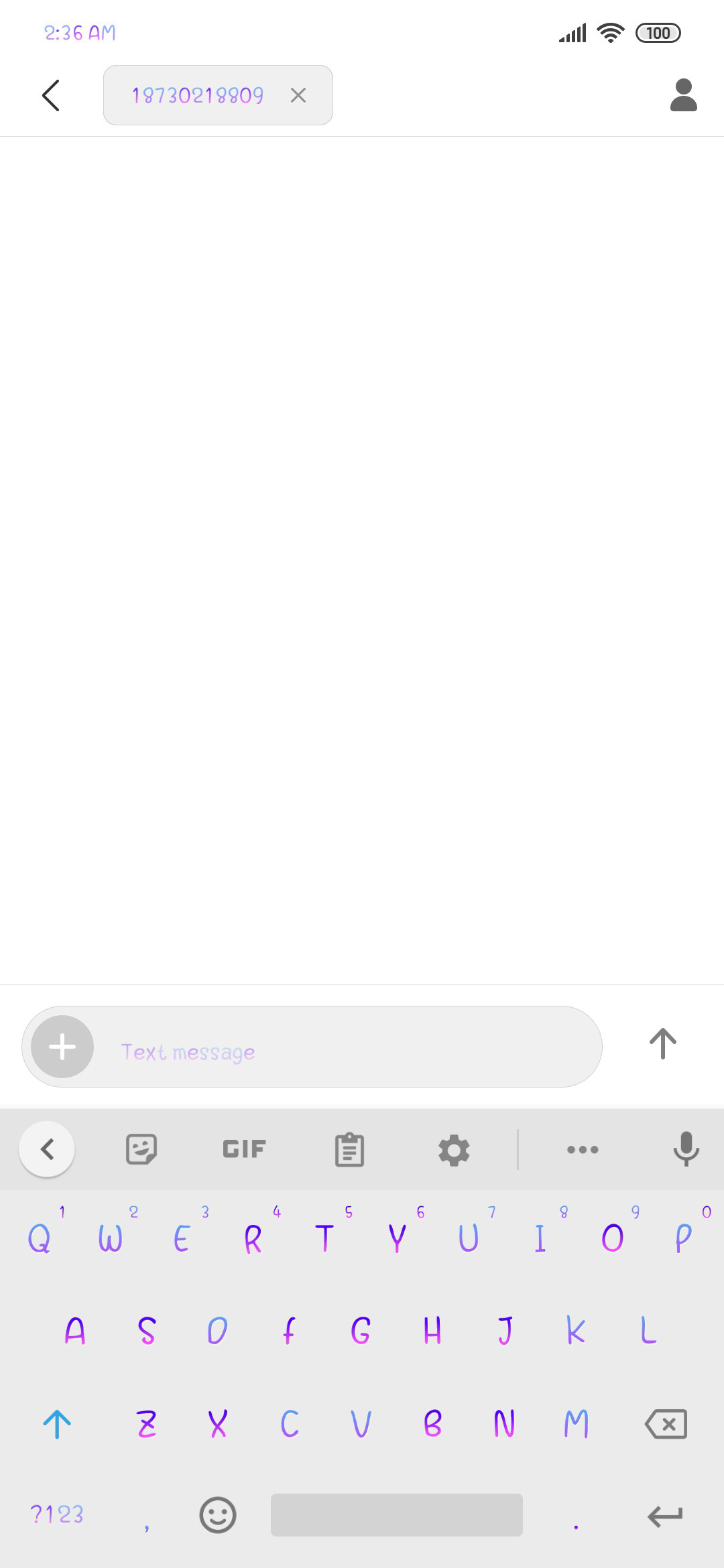Open keyboard settings gear
This screenshot has height=1568, width=724.
click(x=454, y=1150)
